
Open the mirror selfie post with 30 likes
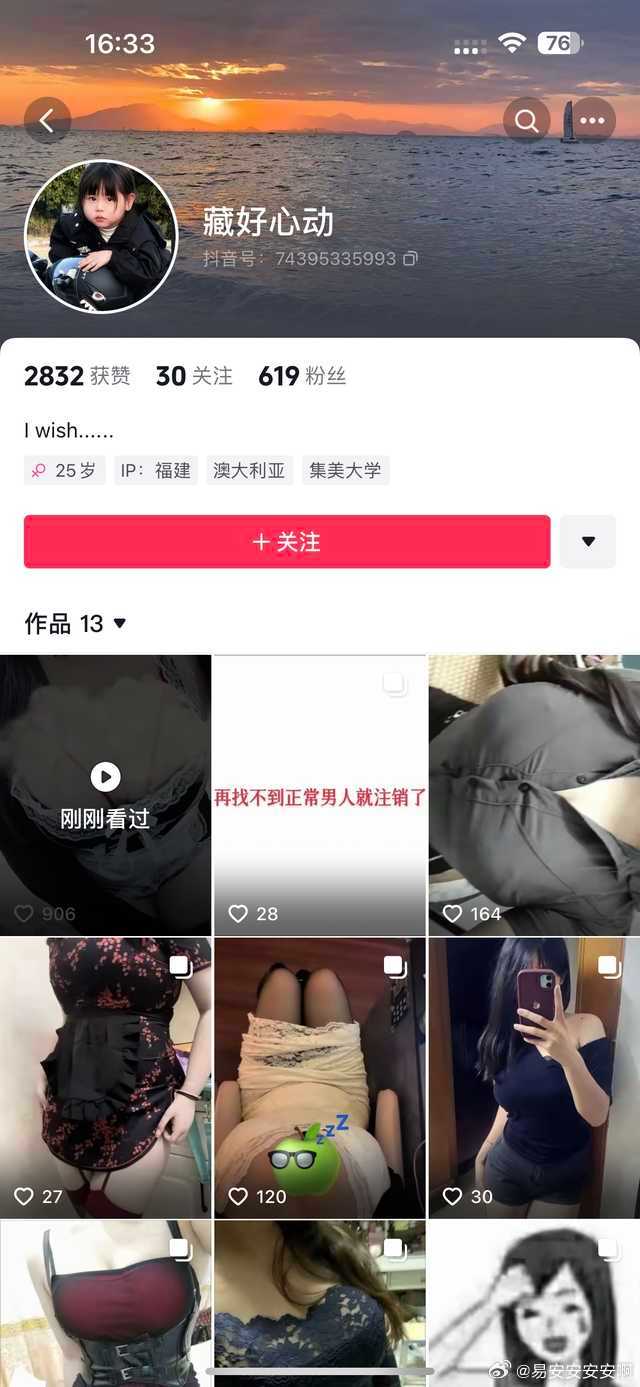tap(534, 1077)
